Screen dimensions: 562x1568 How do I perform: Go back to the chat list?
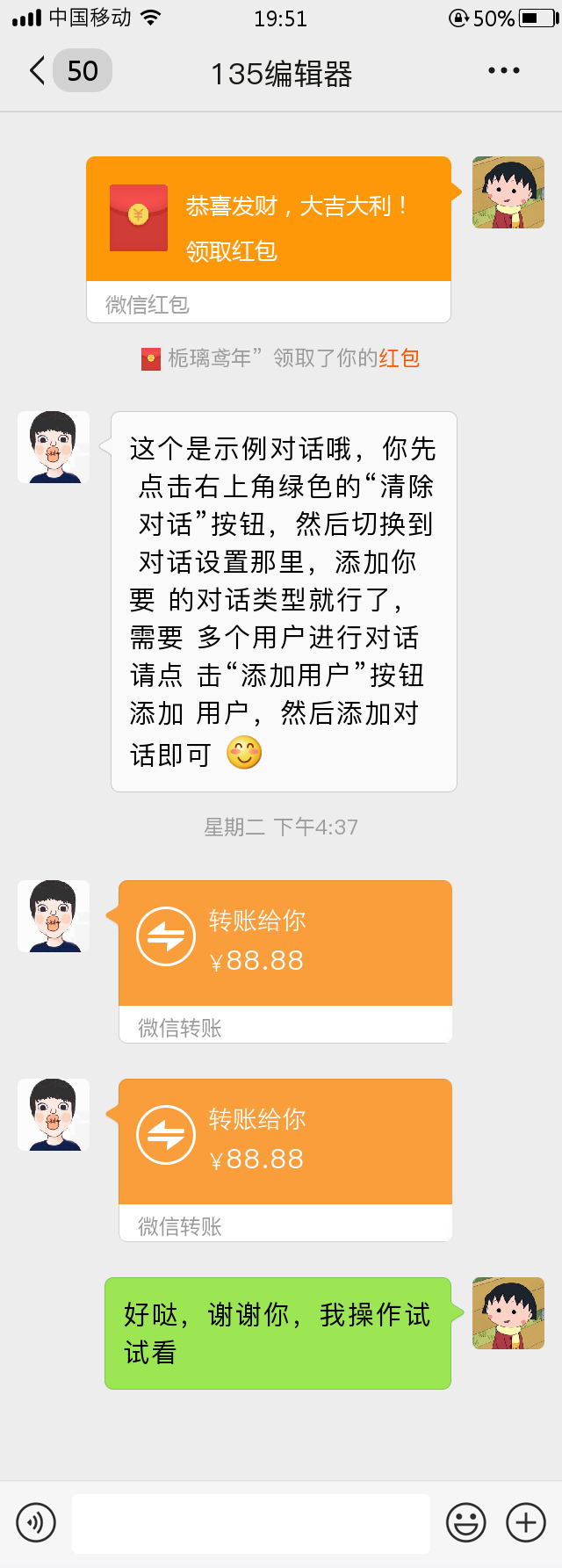37,71
